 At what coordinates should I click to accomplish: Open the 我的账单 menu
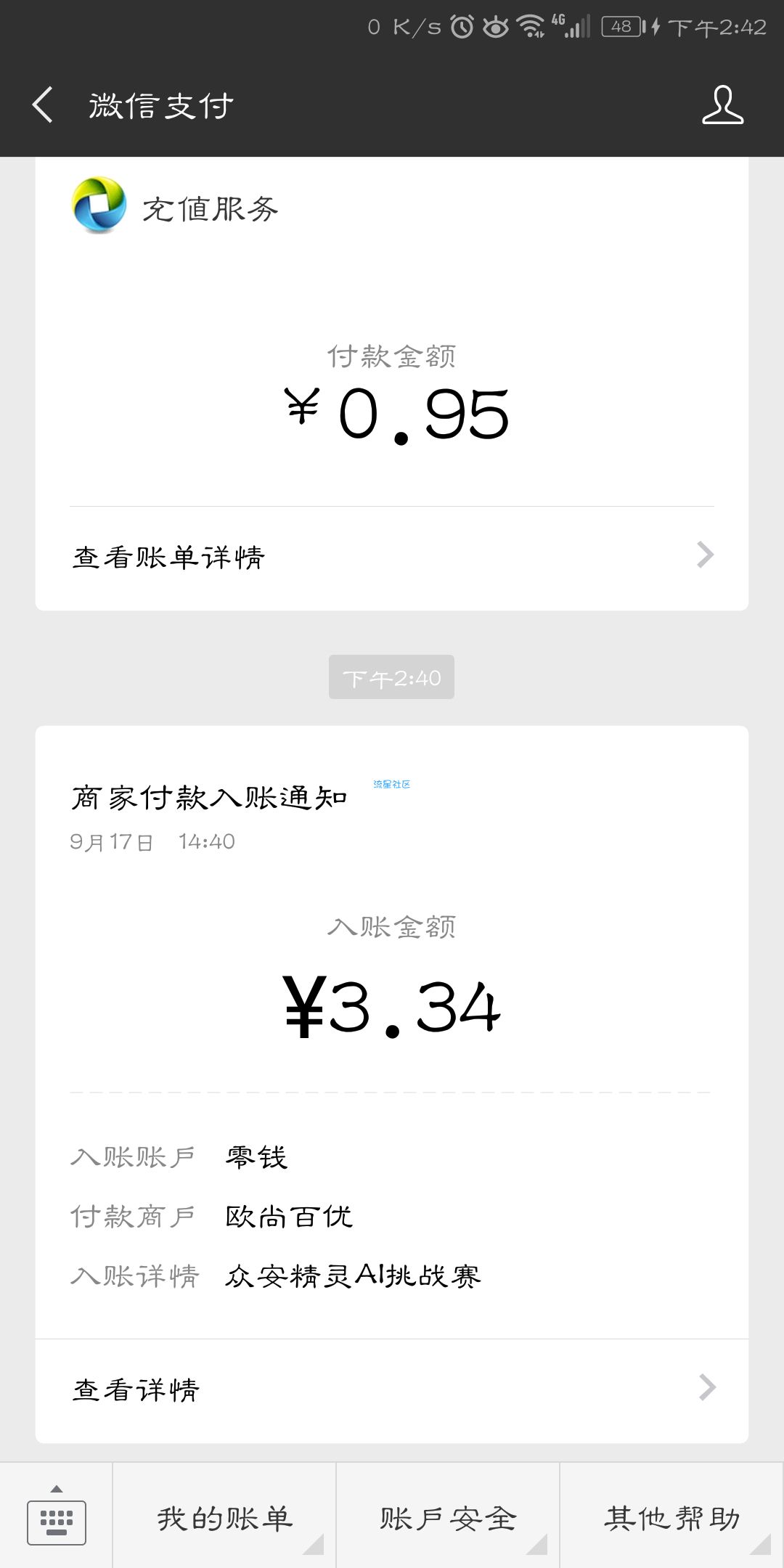tap(225, 1516)
